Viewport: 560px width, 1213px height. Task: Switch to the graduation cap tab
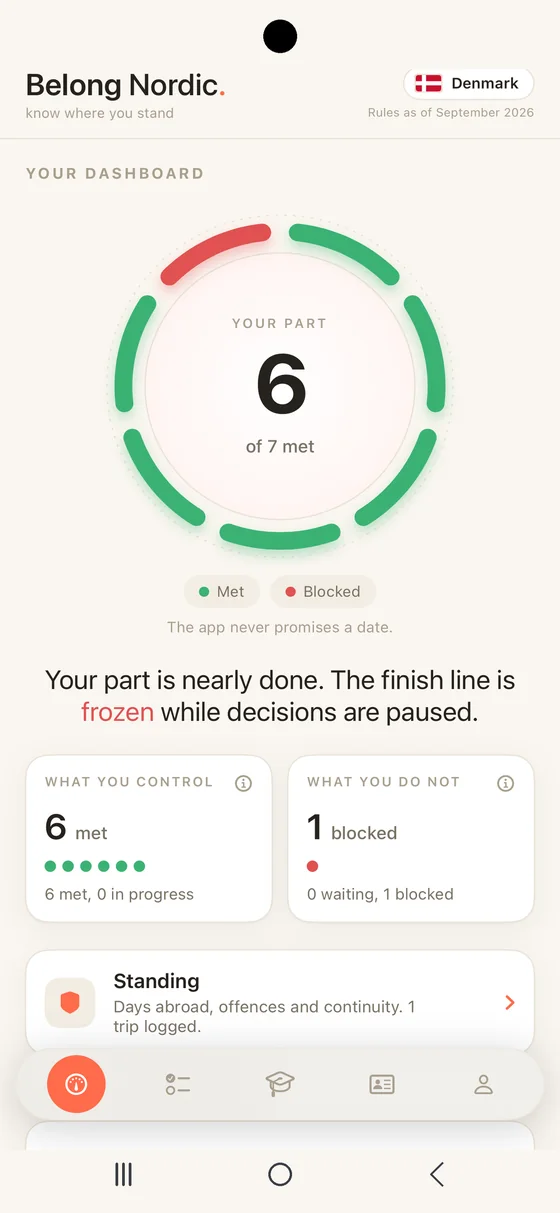[280, 1084]
